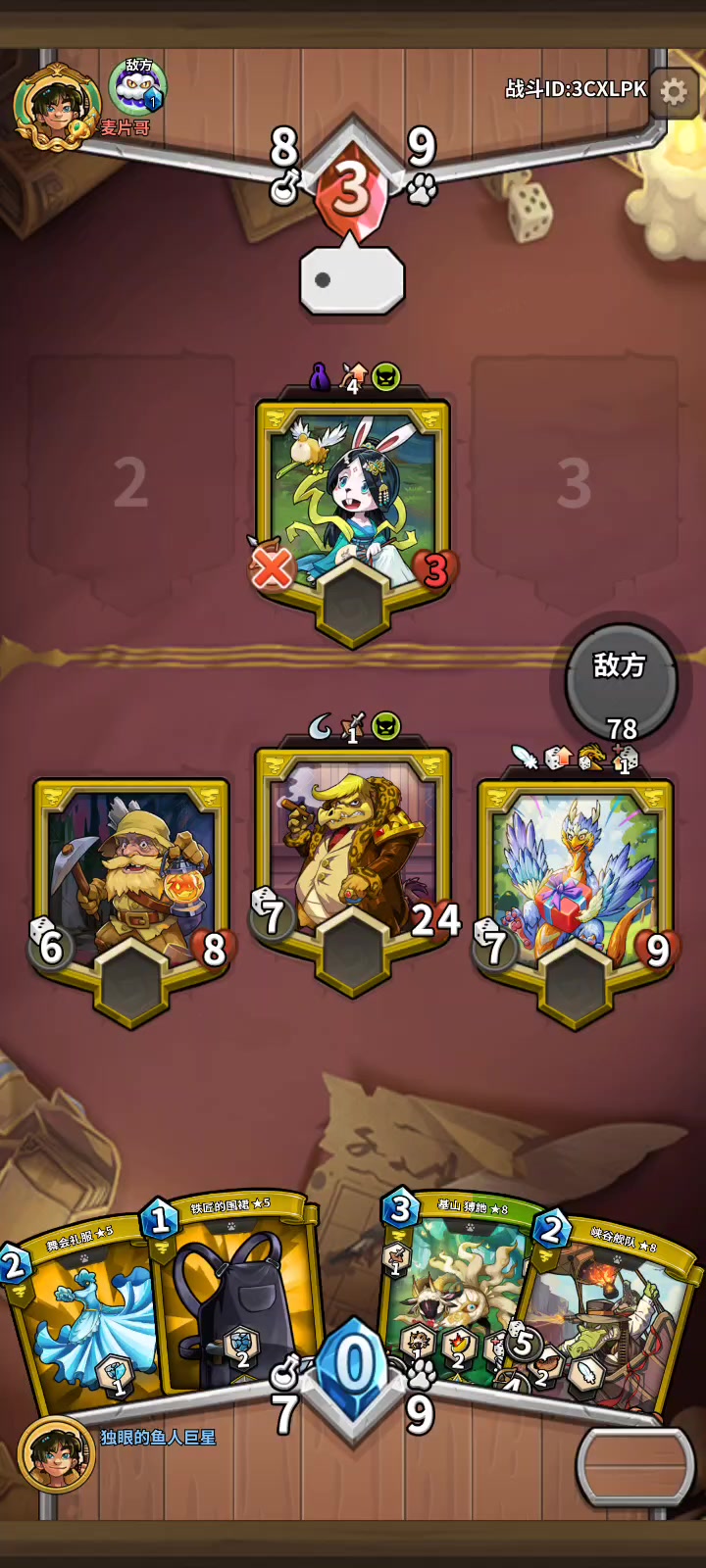Open 麦片哥's player portrait
The image size is (706, 1568).
(56, 106)
